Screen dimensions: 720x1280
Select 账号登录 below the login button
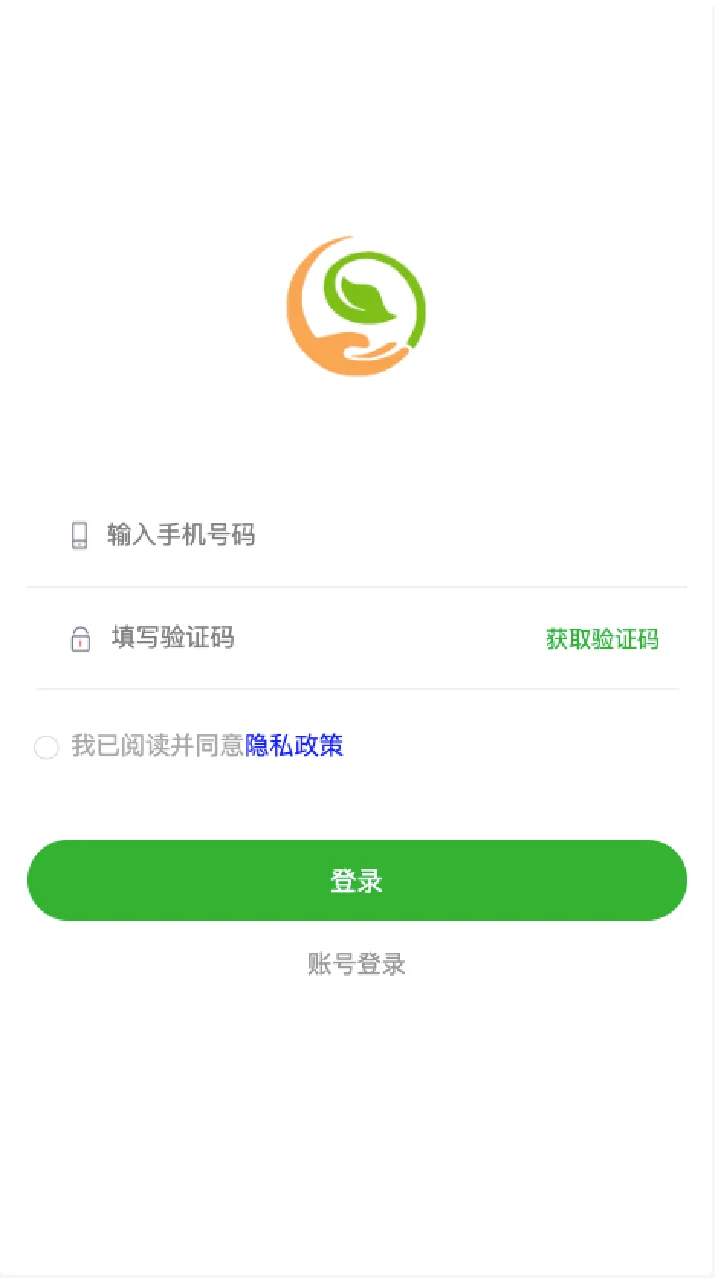coord(356,963)
